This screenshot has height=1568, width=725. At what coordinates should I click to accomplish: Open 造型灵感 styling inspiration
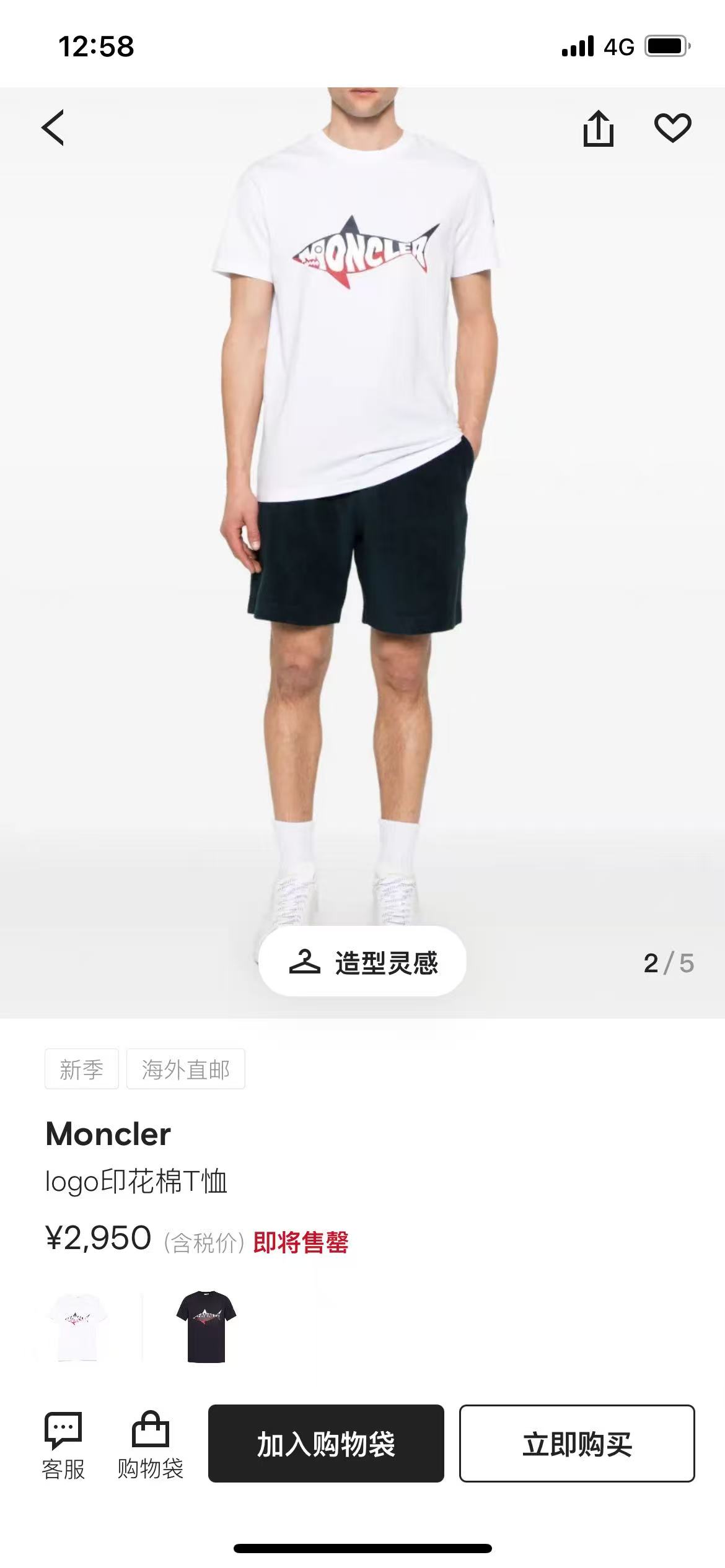point(362,962)
